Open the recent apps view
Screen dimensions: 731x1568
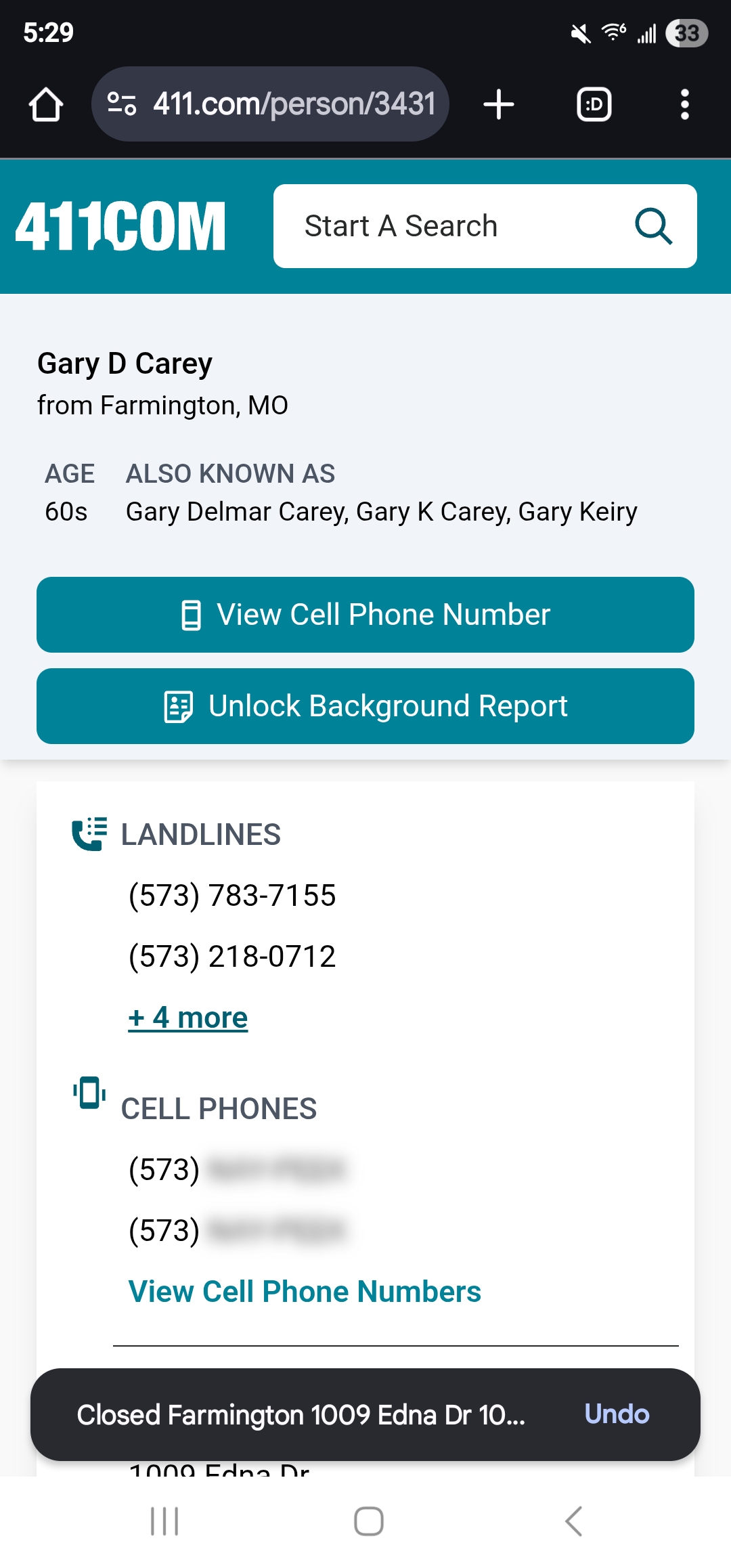[164, 1521]
